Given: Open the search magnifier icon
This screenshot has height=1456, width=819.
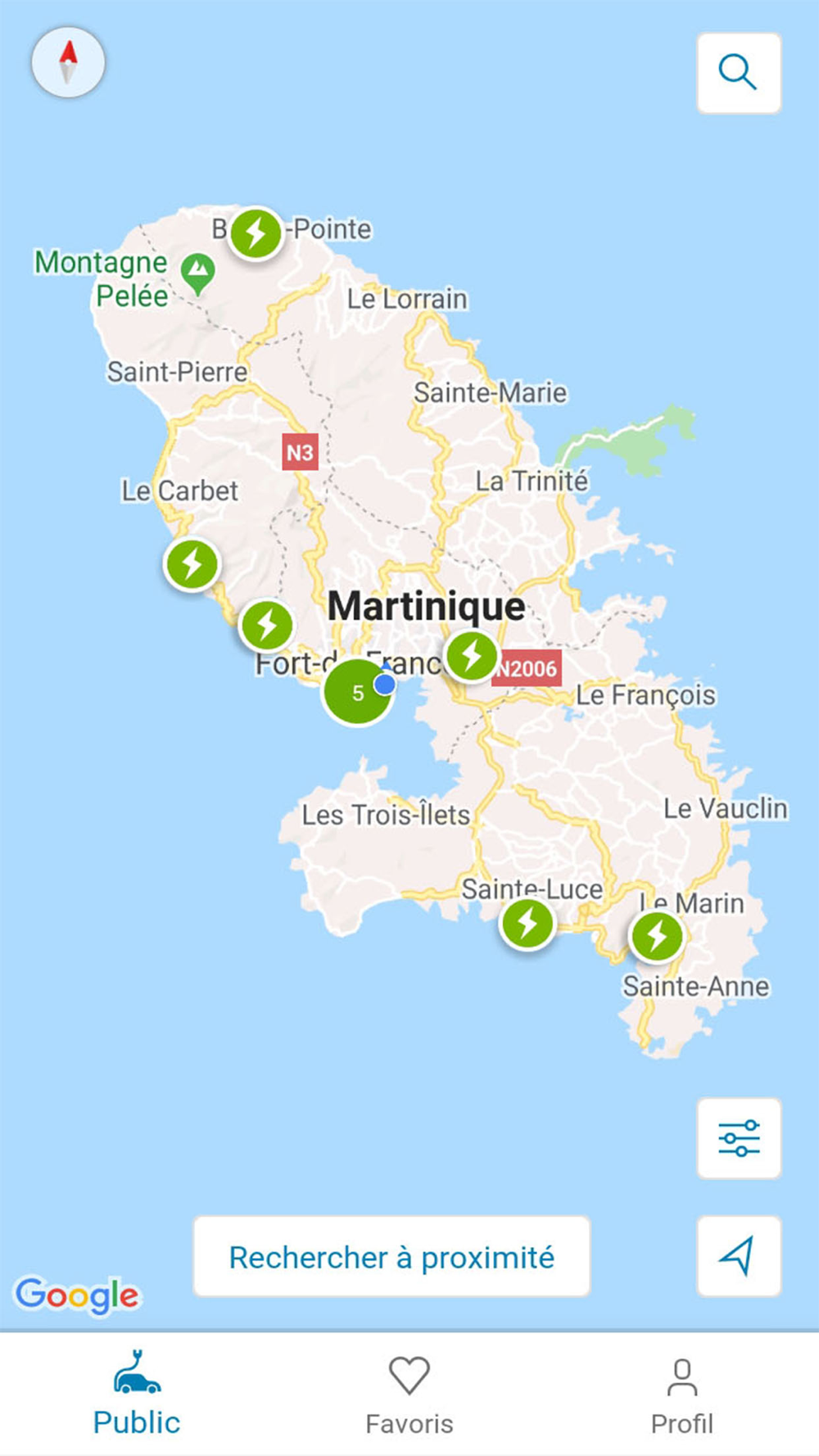Looking at the screenshot, I should 738,73.
